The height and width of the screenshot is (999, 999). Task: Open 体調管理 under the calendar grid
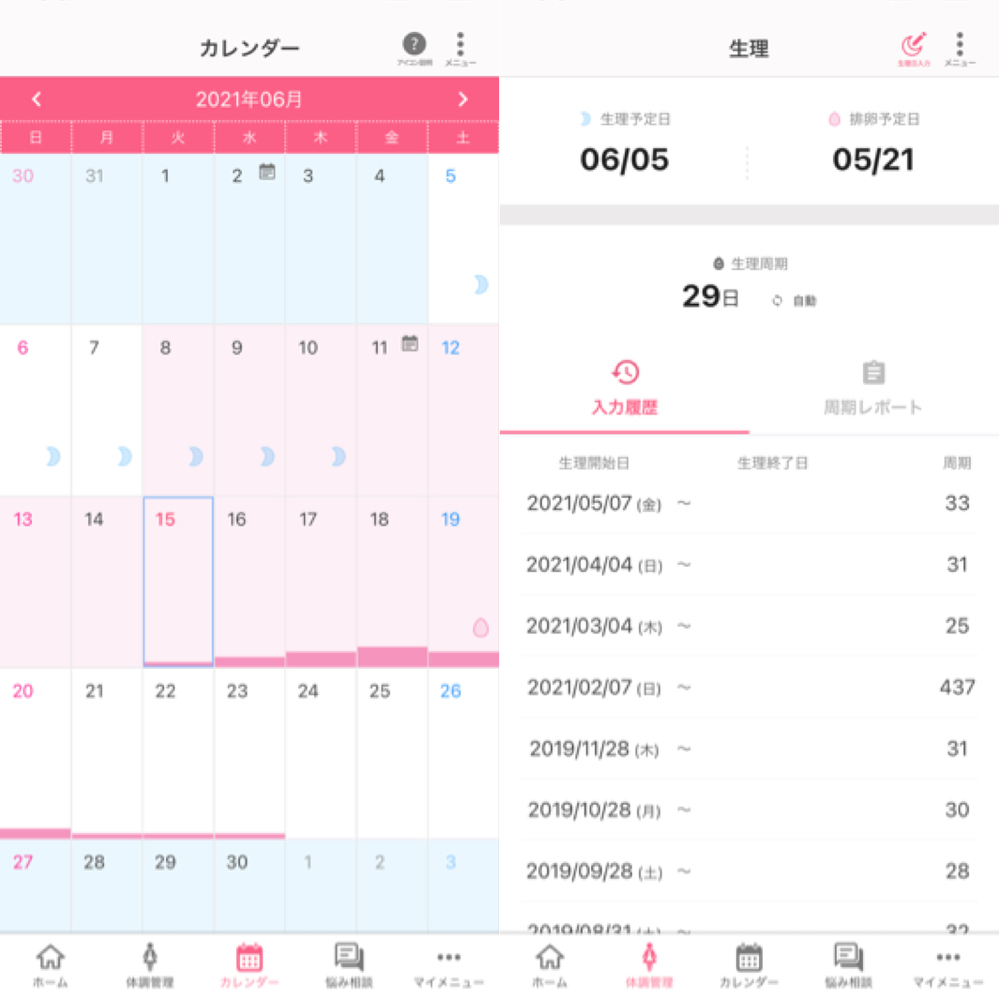pos(149,965)
